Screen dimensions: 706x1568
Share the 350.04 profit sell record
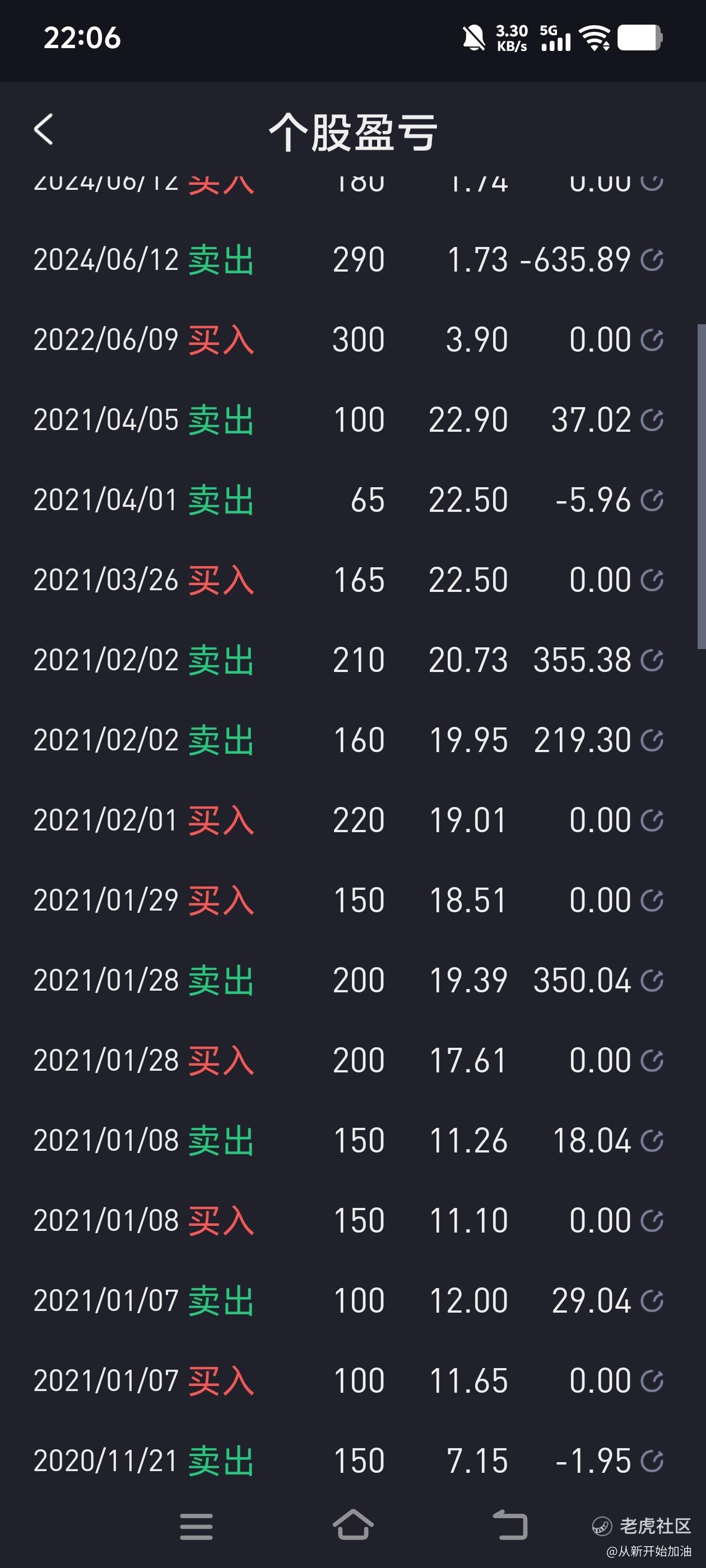pos(652,980)
